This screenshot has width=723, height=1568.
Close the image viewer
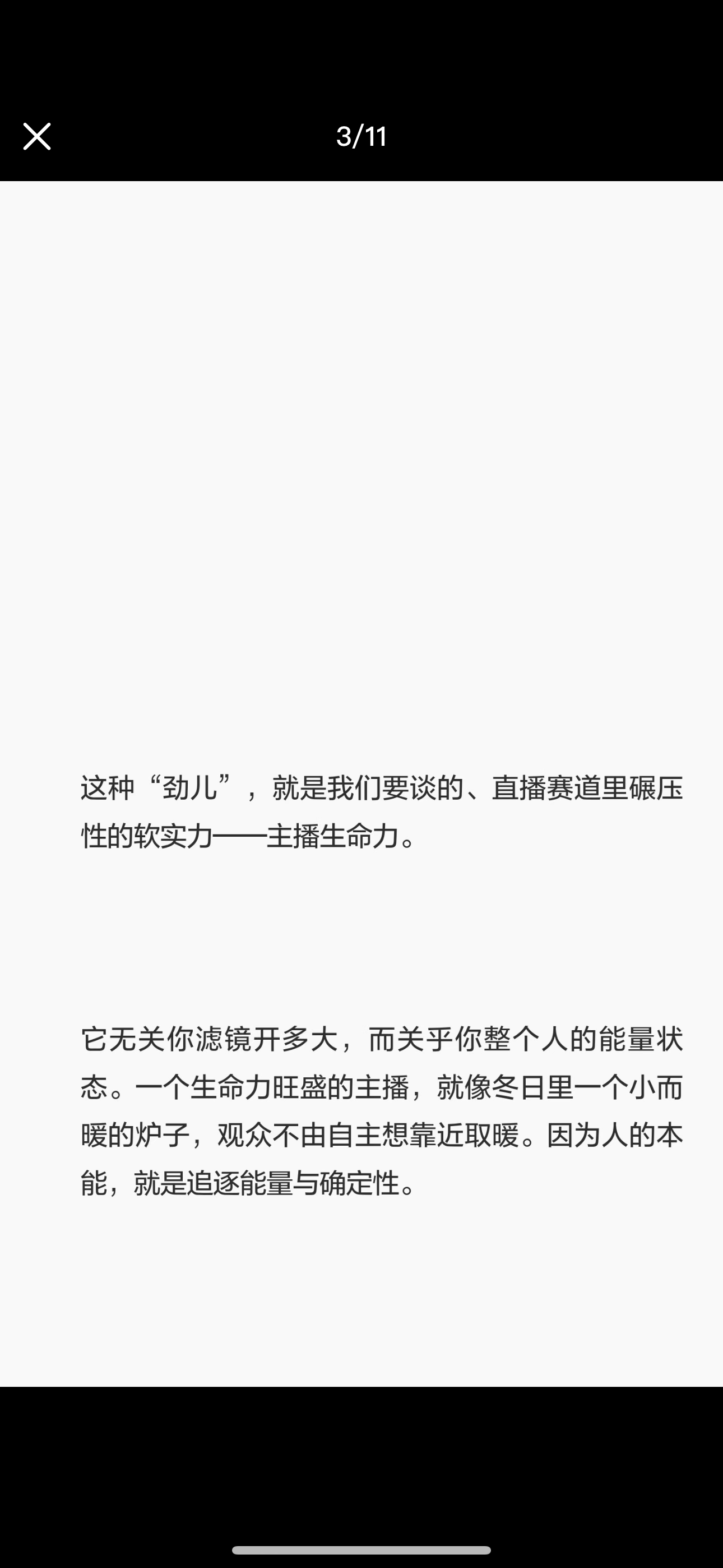coord(36,136)
